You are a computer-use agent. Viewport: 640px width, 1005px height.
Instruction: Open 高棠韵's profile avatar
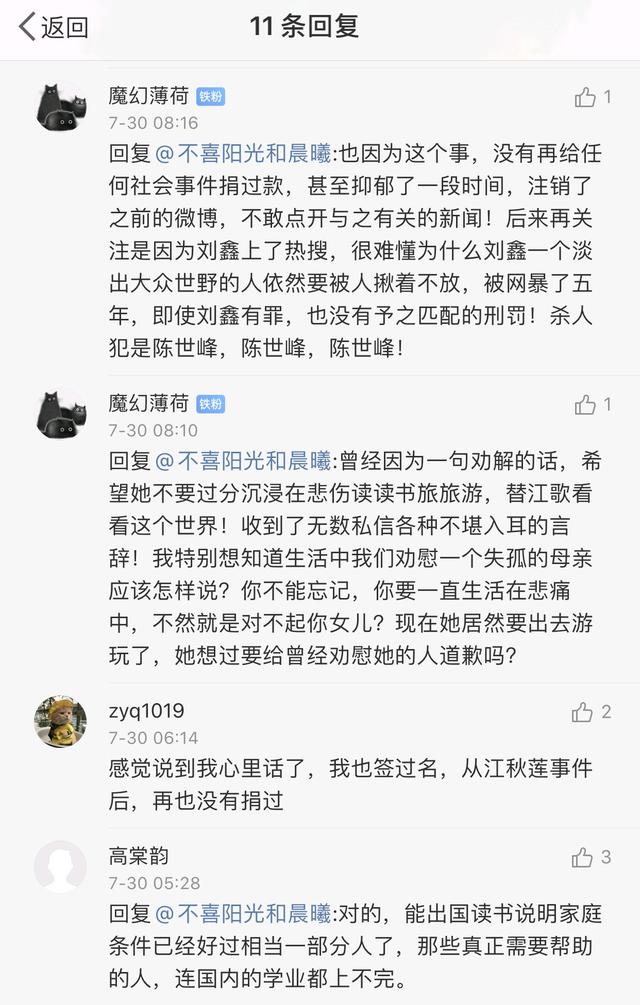[x=61, y=867]
